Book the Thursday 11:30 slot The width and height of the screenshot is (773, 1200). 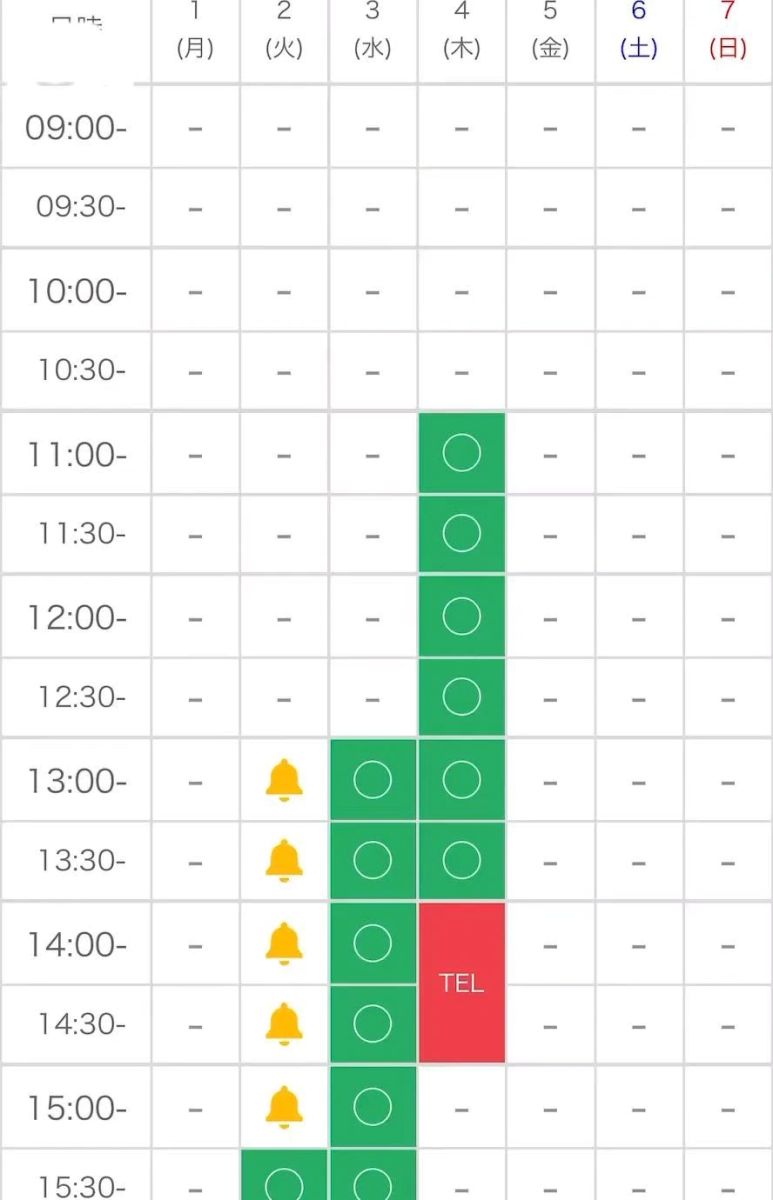pyautogui.click(x=461, y=534)
